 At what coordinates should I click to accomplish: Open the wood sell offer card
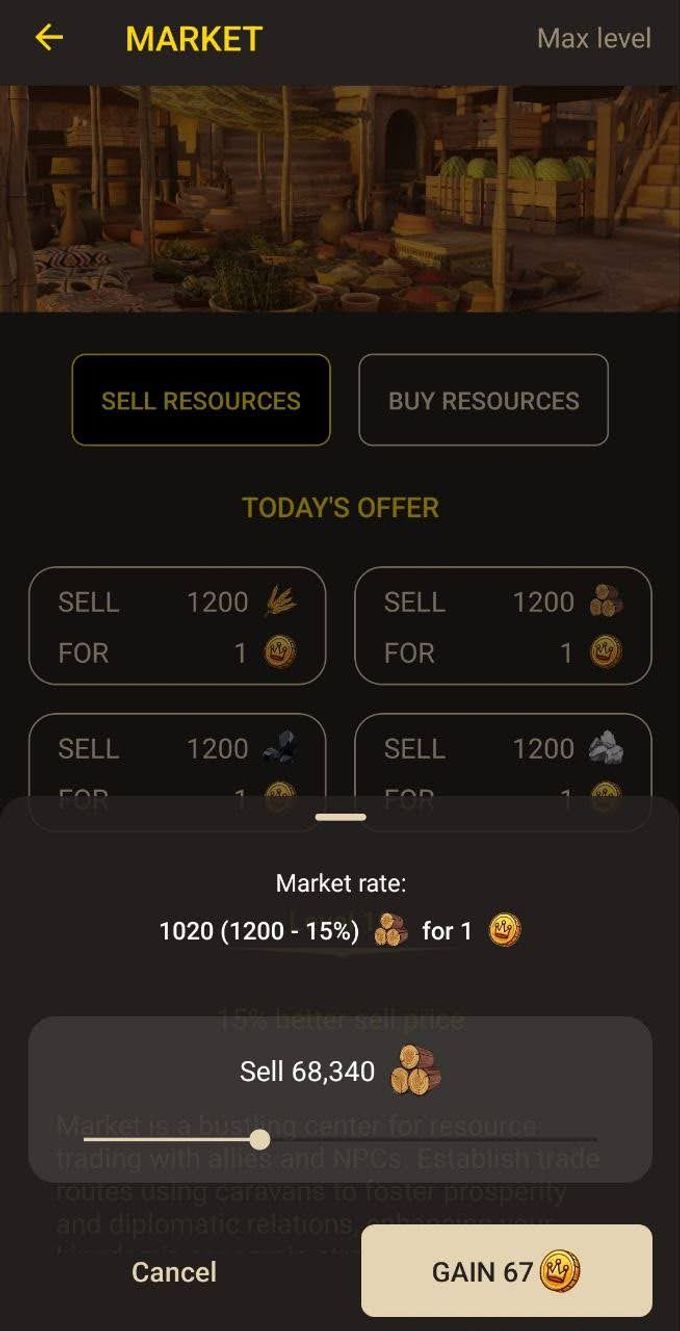(x=503, y=626)
